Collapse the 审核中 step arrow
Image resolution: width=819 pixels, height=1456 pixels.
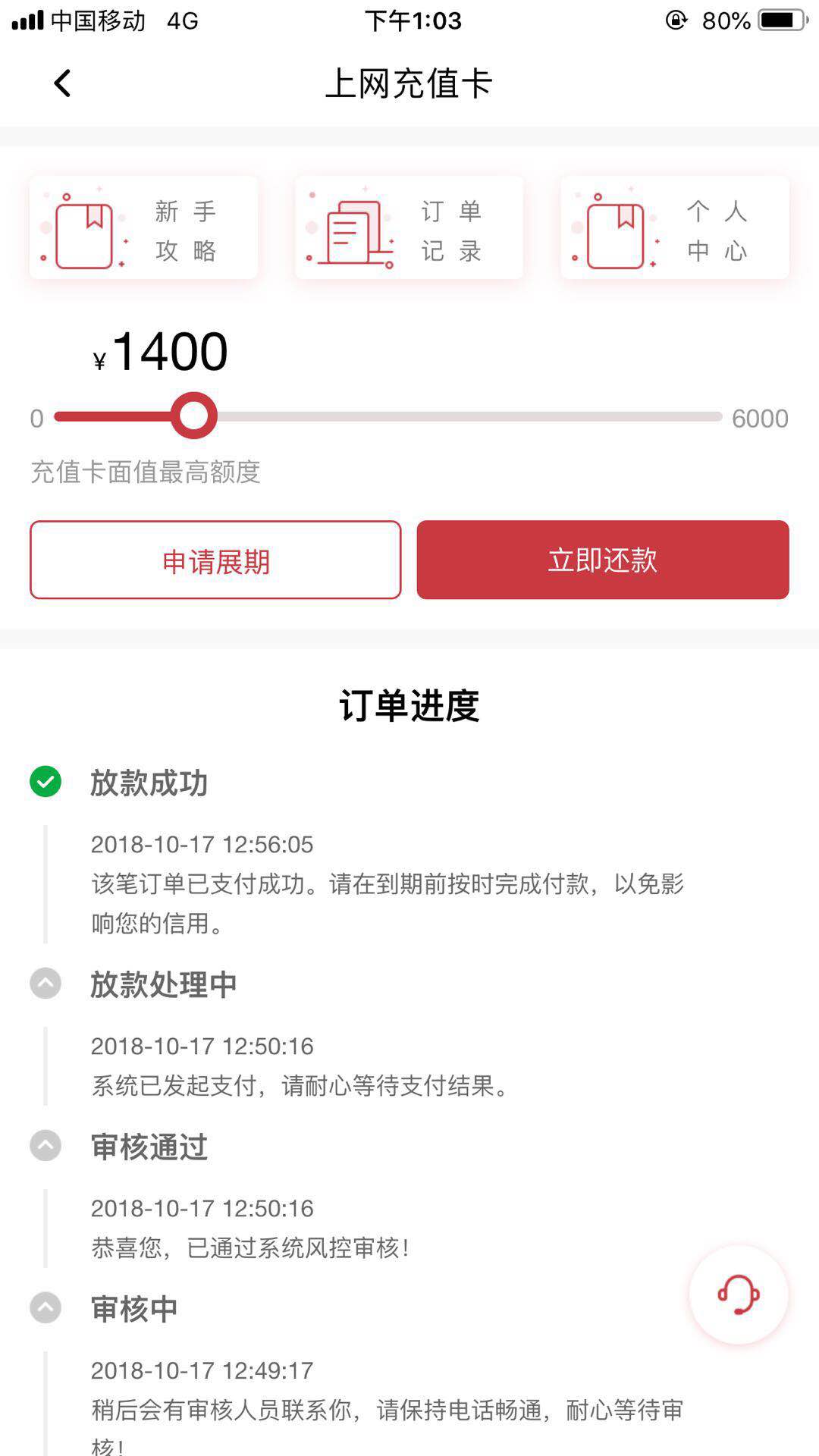point(45,1307)
